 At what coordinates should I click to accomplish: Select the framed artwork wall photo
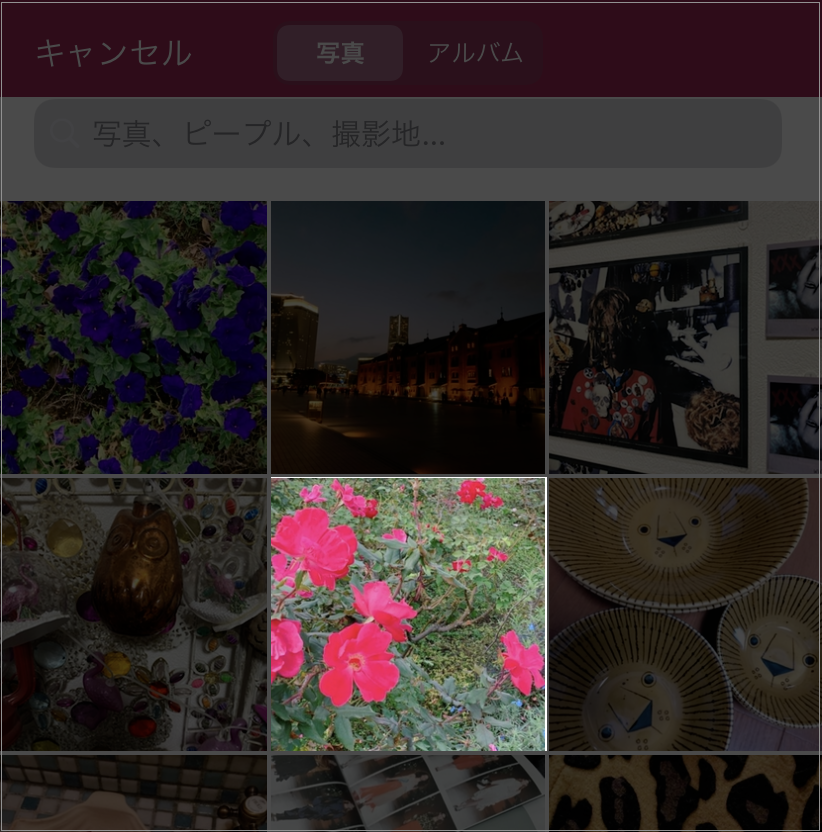click(684, 337)
